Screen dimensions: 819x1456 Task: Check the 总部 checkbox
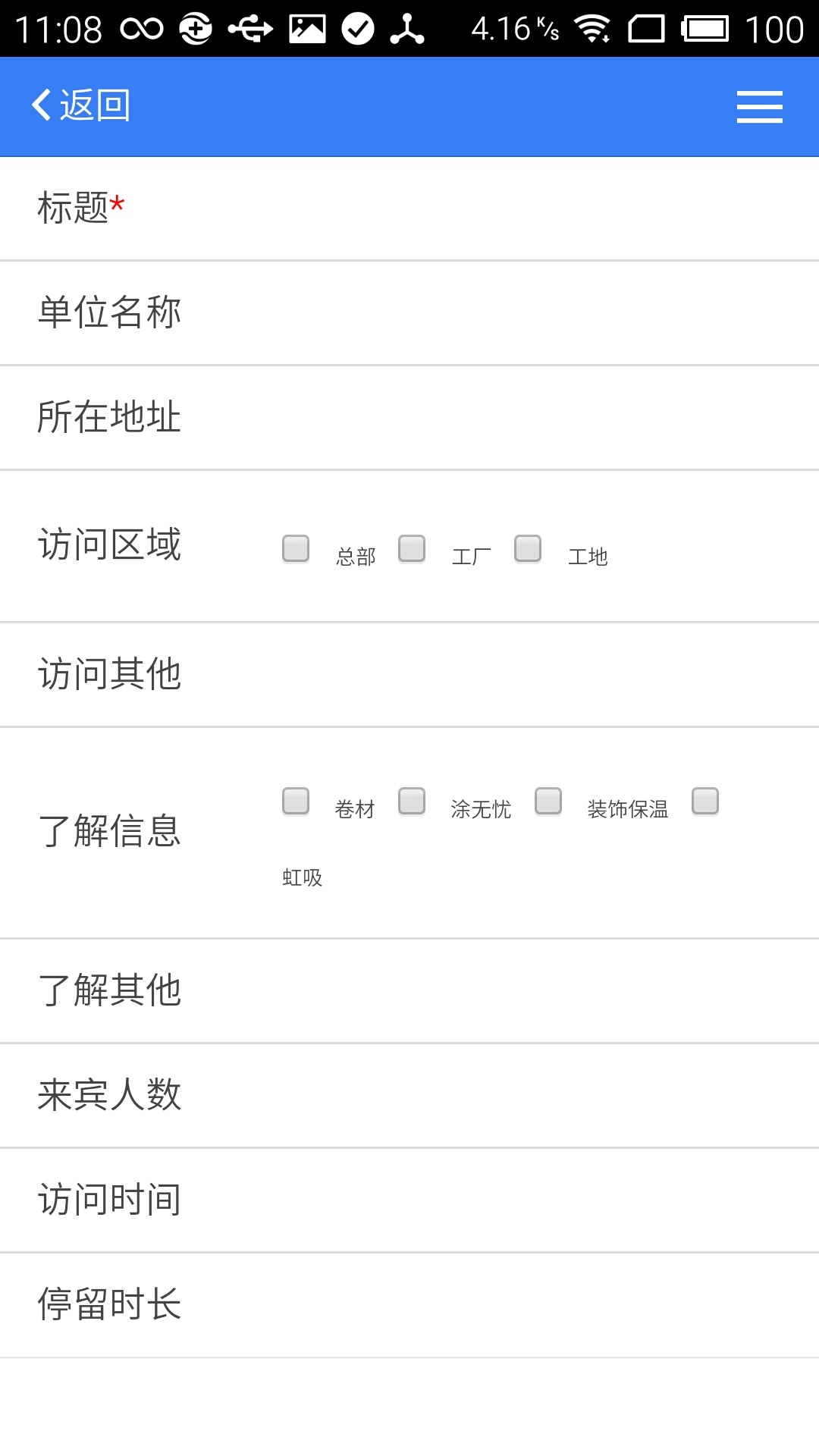[x=296, y=549]
